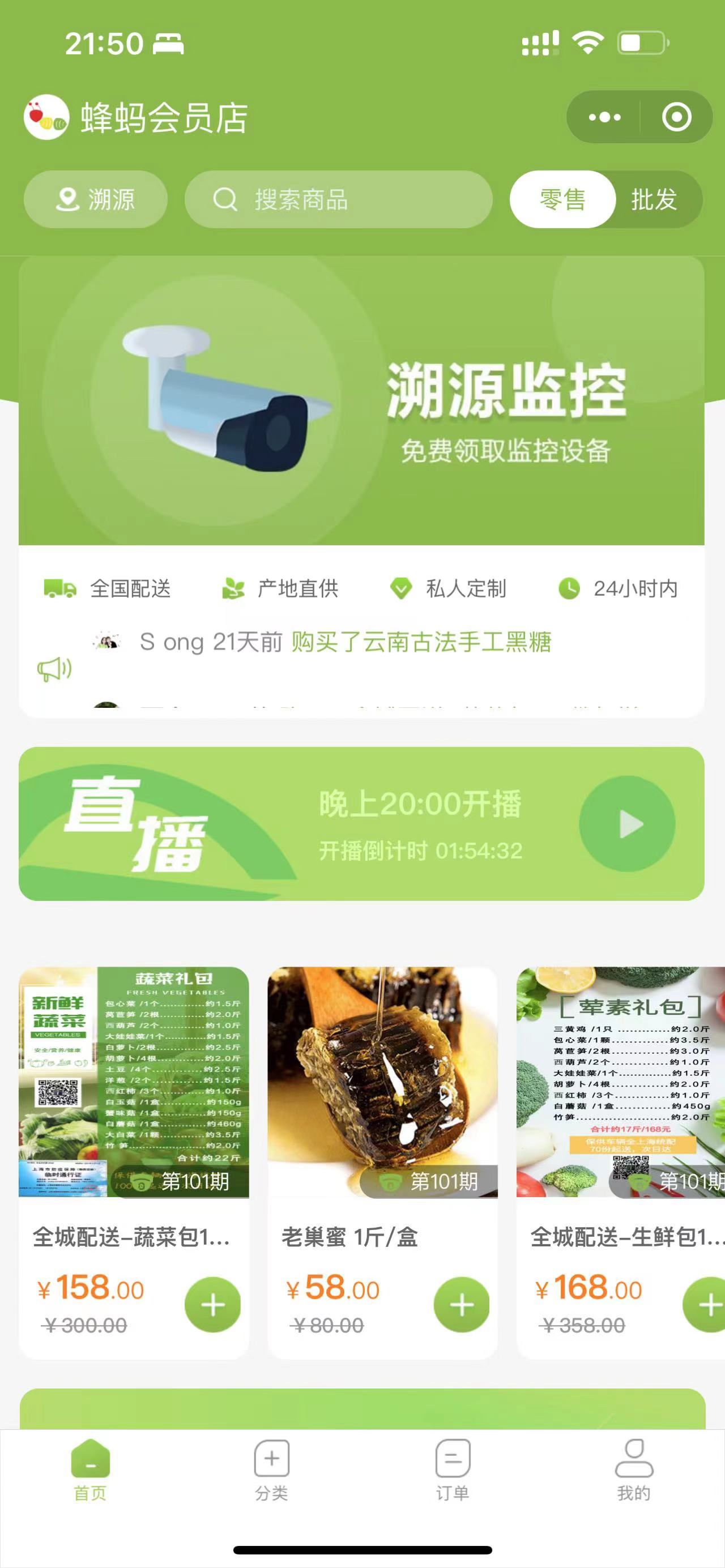
Task: Open the 搜索商品 search box
Action: (339, 200)
